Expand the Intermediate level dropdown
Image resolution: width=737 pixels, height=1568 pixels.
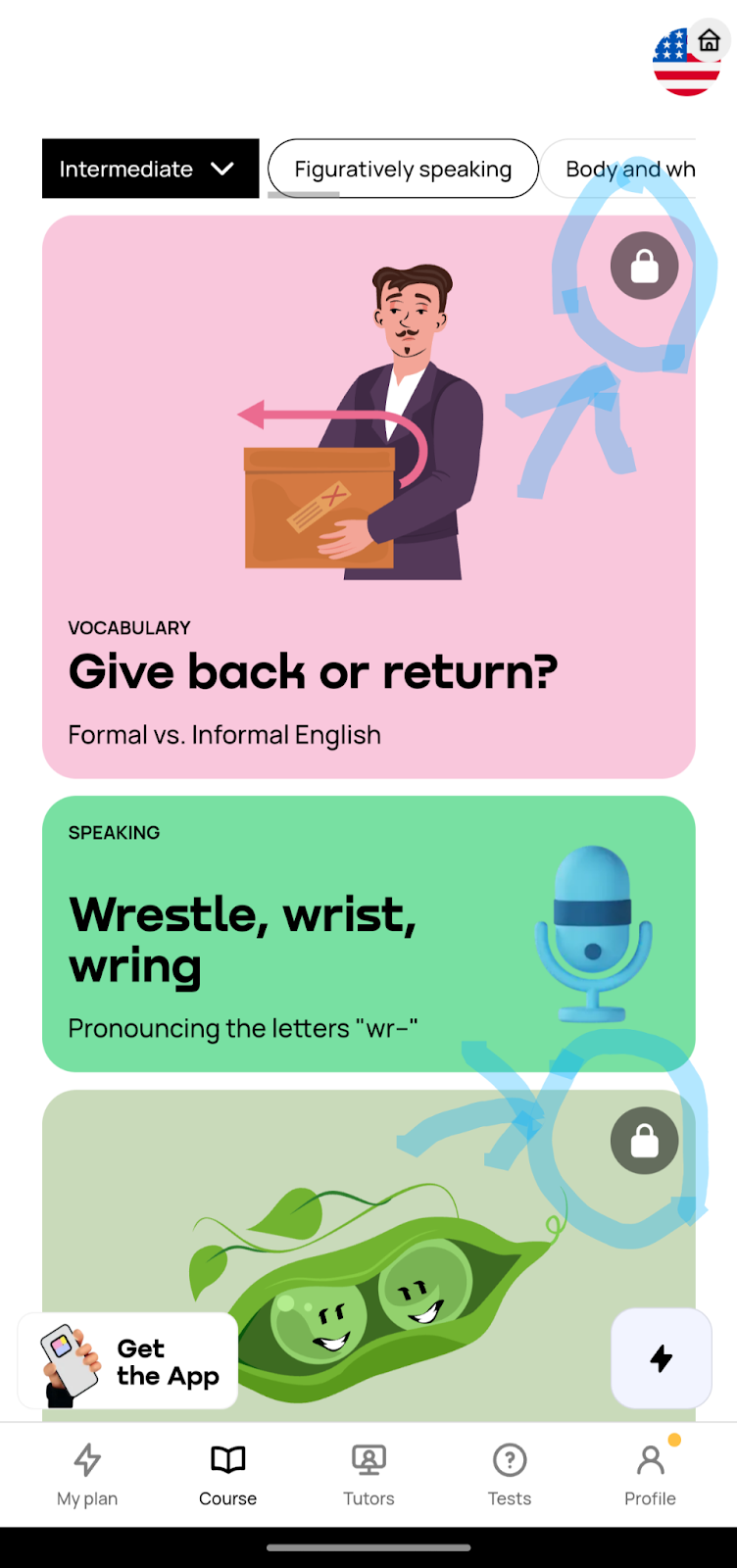click(x=150, y=169)
